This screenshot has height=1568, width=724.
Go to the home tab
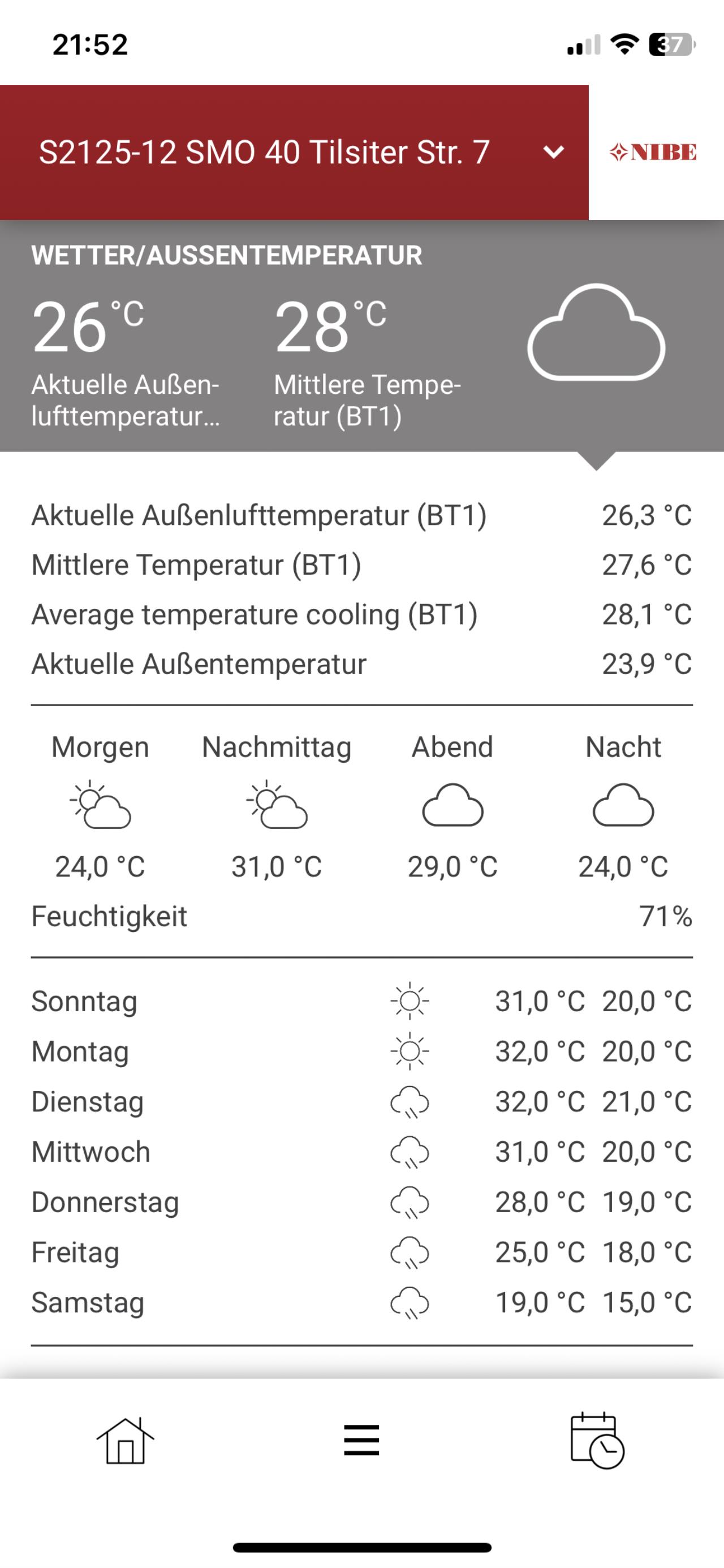point(126,1441)
